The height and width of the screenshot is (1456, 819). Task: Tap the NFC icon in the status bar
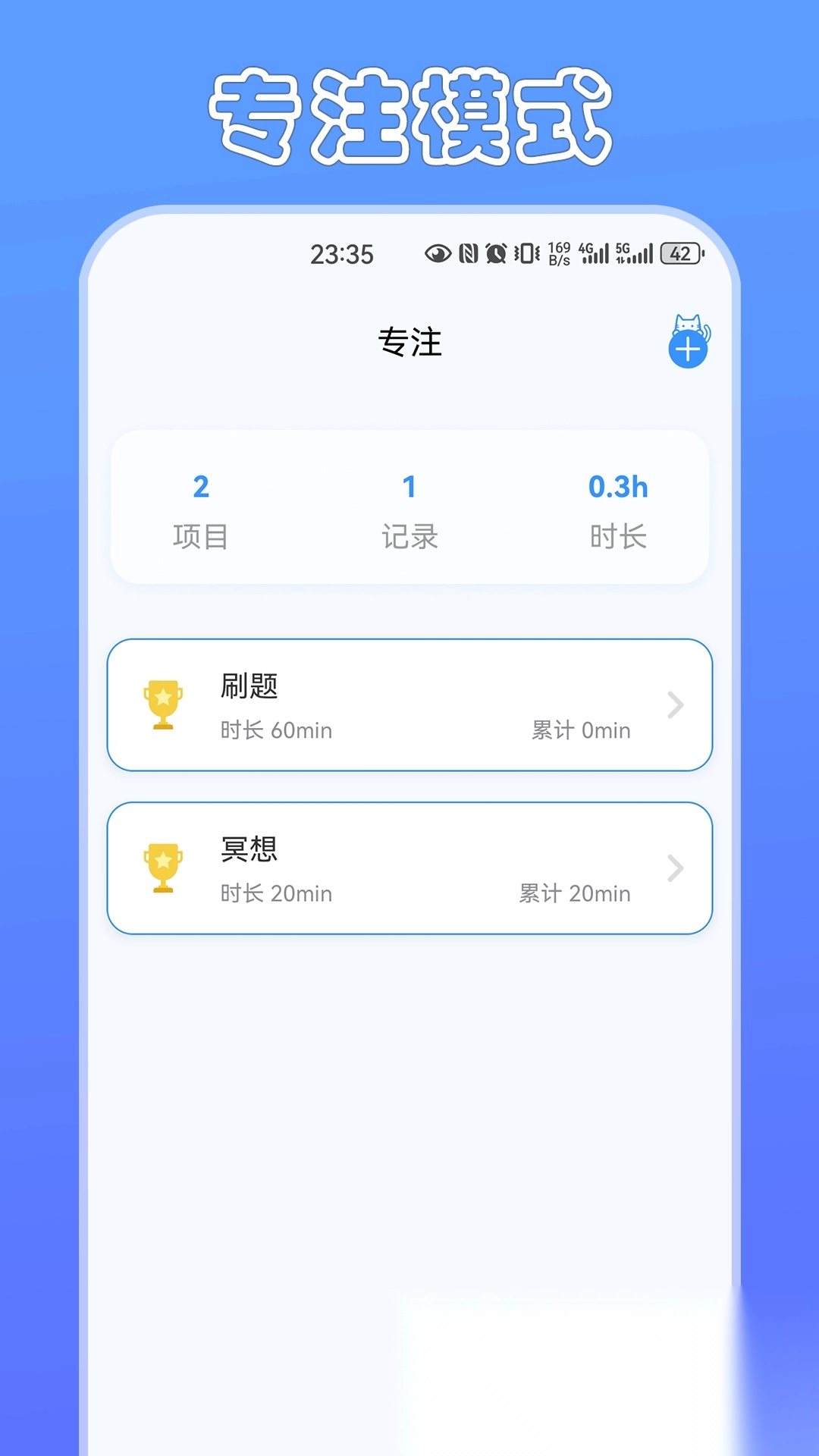point(466,253)
